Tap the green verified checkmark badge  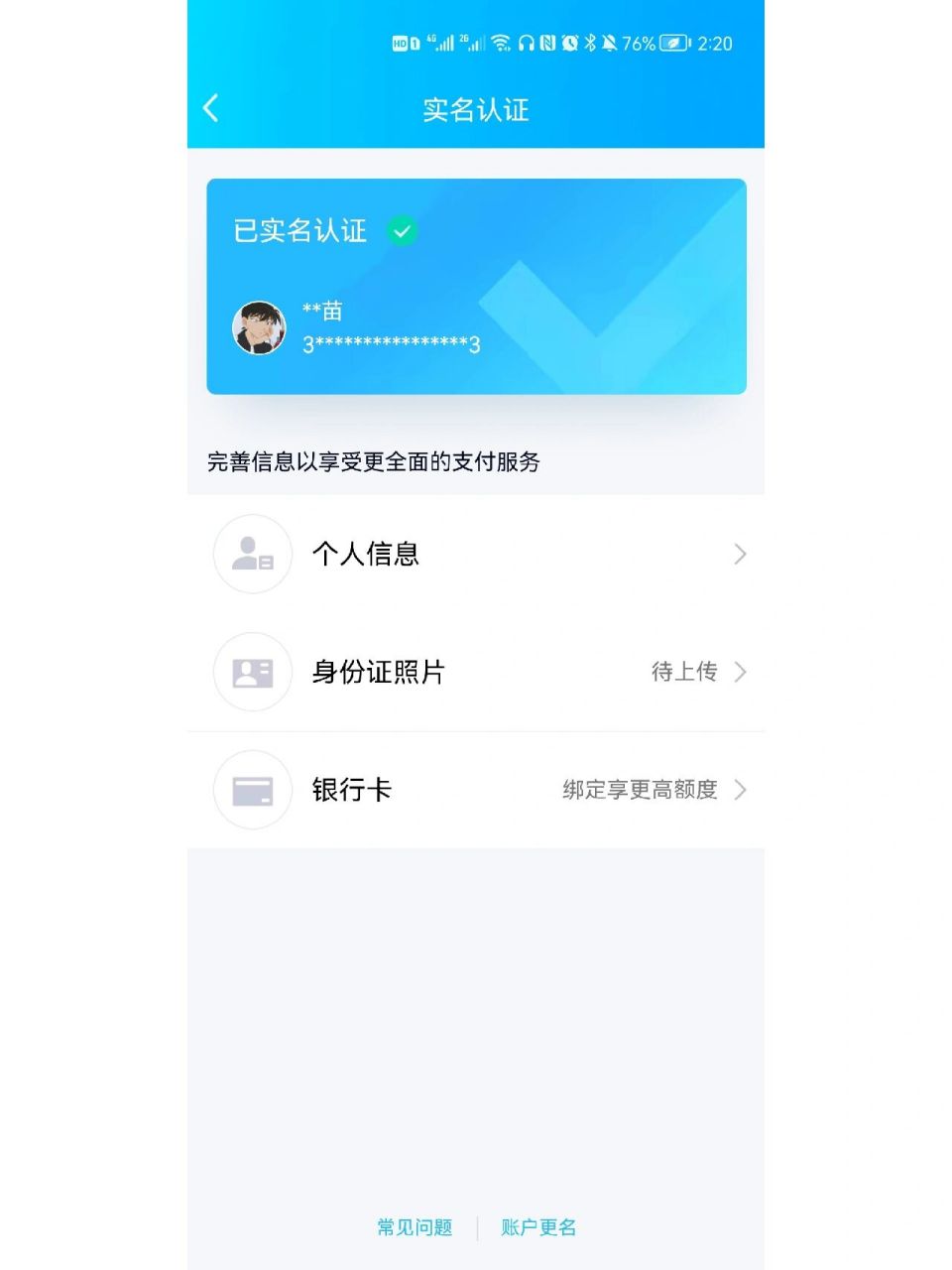point(401,230)
